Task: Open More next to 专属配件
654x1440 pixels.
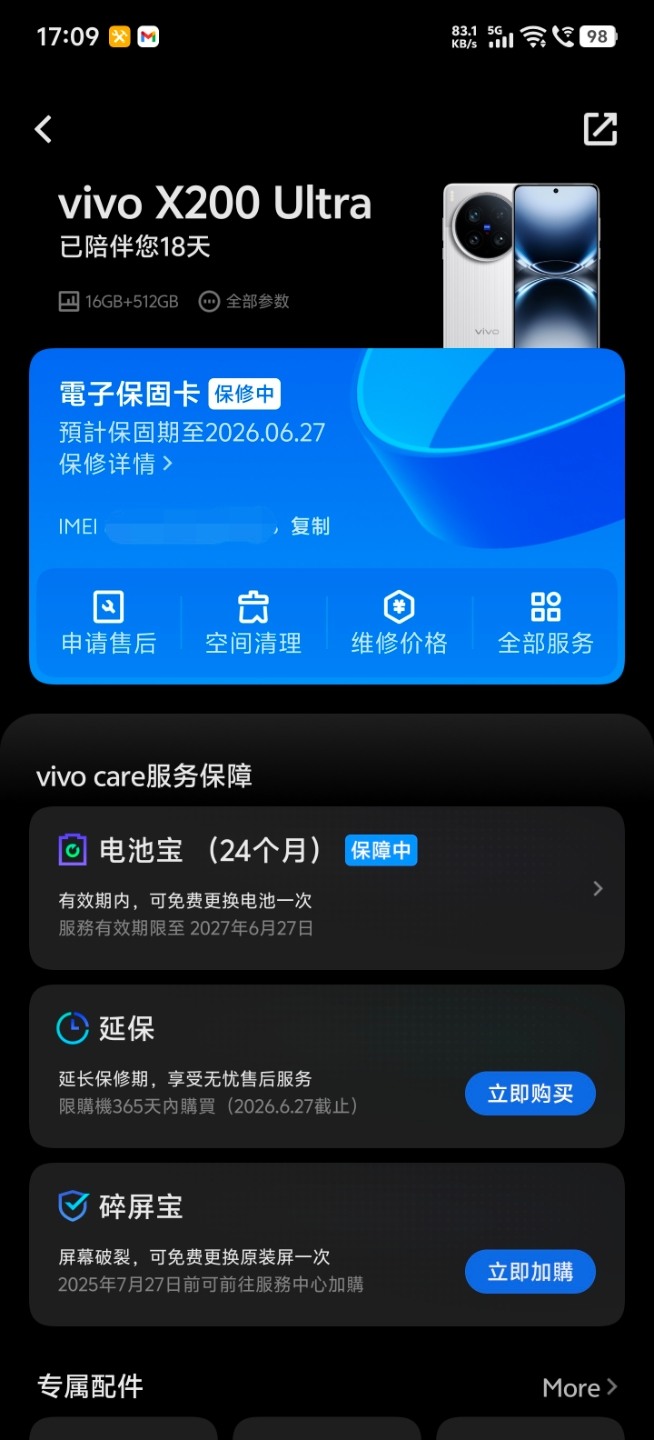Action: pos(580,1388)
